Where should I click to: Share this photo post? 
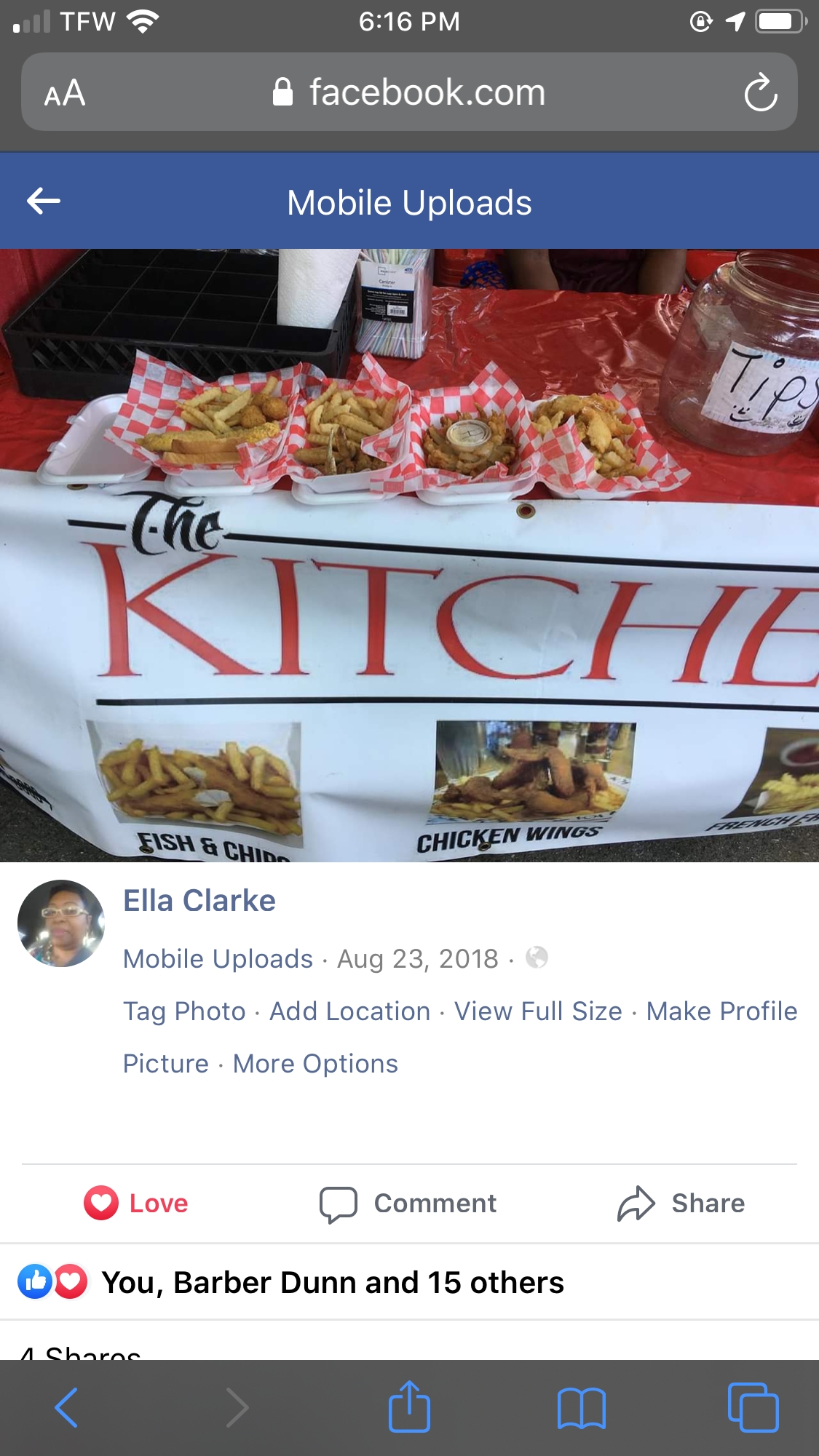[x=681, y=1204]
